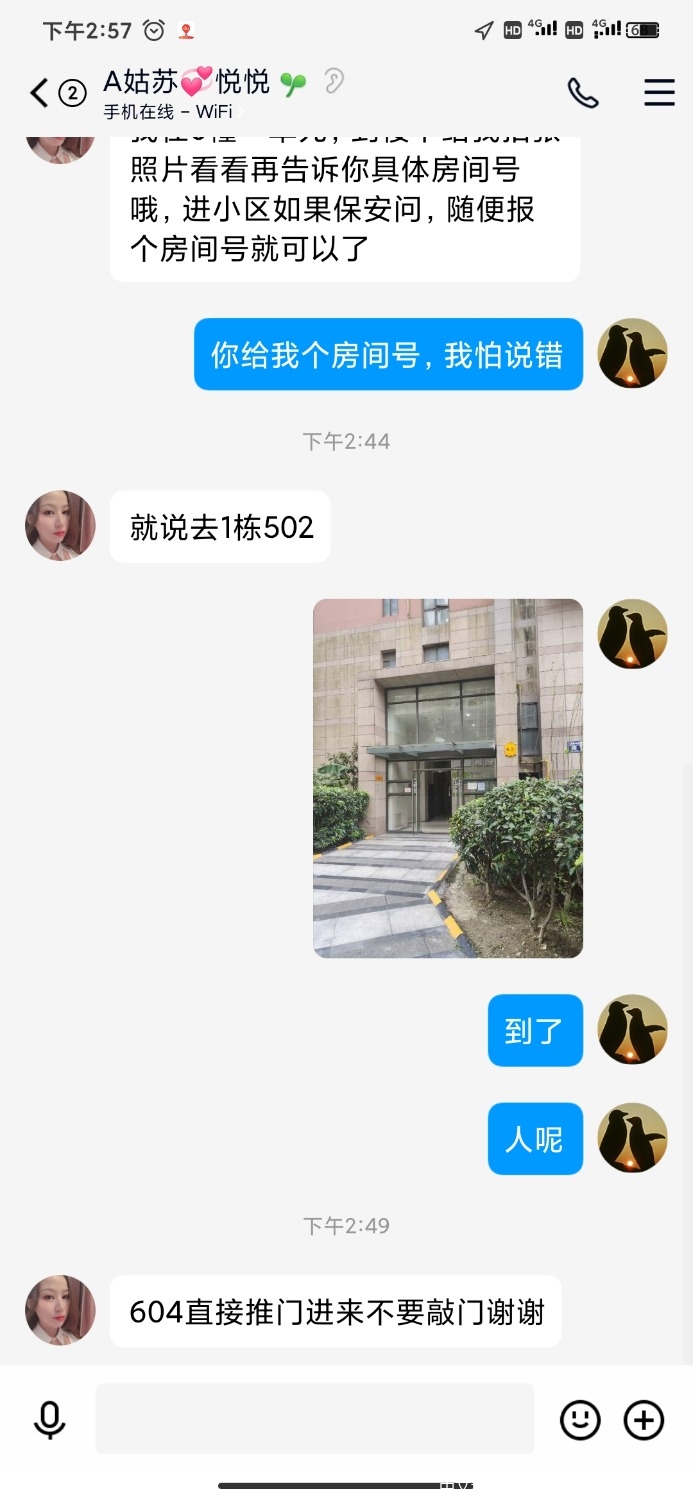Open the chat settings menu
693x1500 pixels.
[x=659, y=93]
